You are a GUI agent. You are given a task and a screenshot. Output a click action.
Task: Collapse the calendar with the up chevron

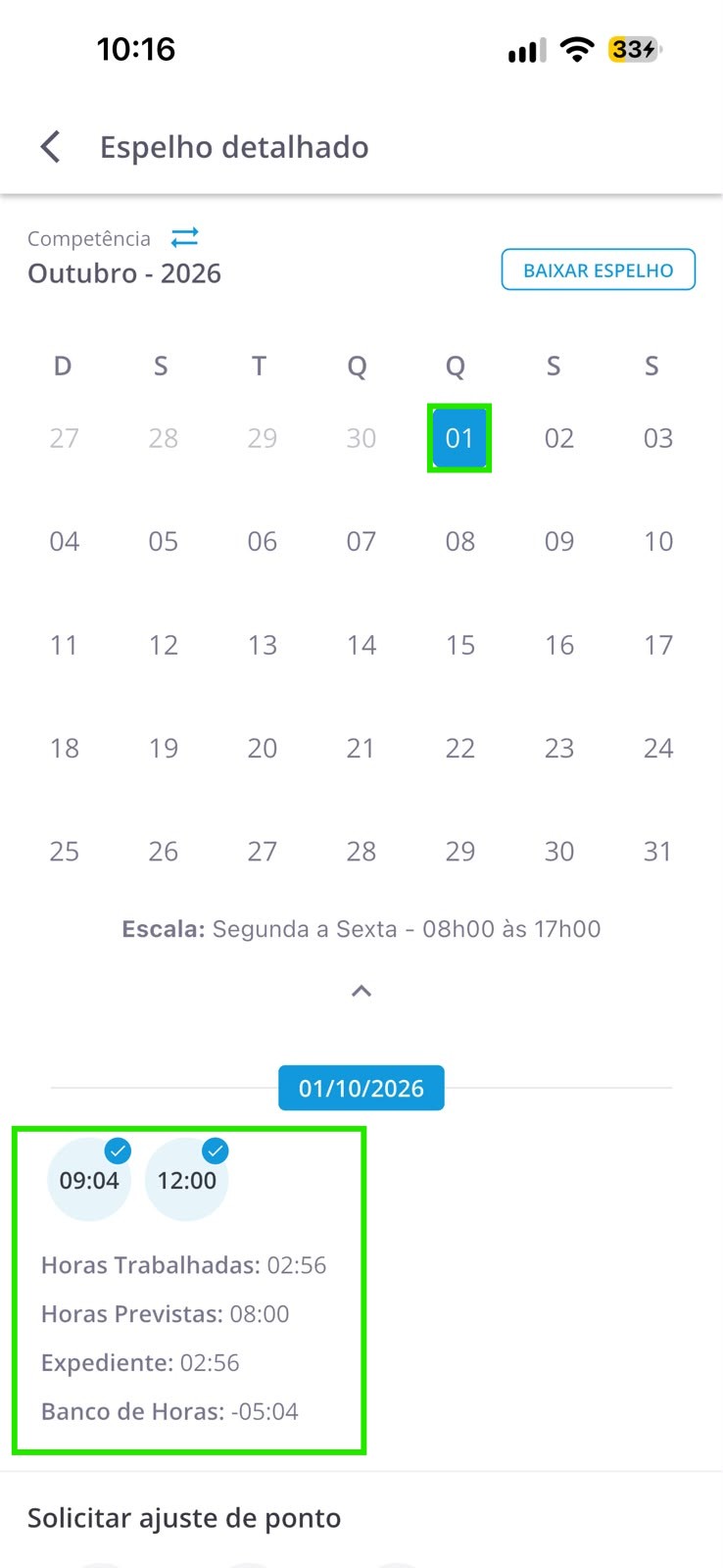[361, 991]
